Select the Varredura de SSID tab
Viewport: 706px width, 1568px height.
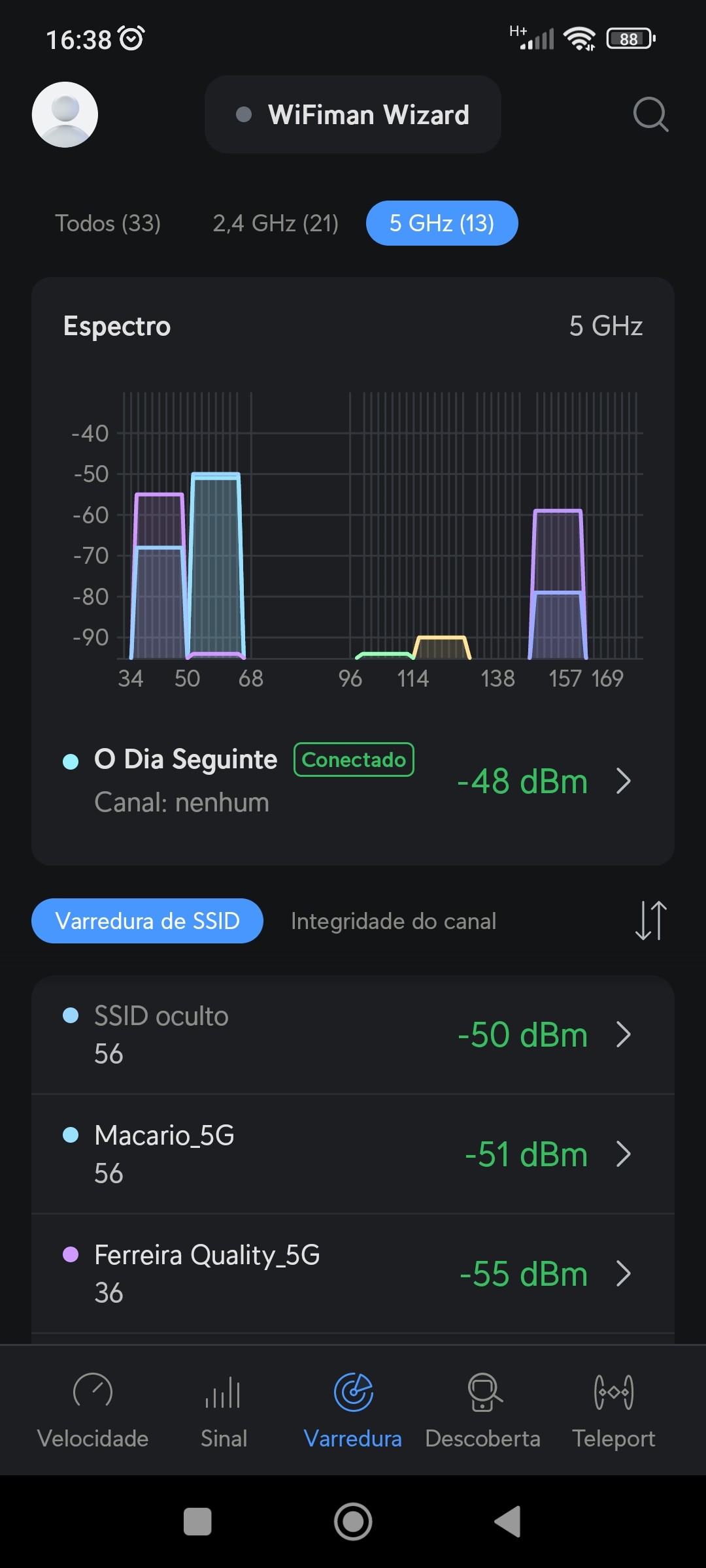pos(147,921)
